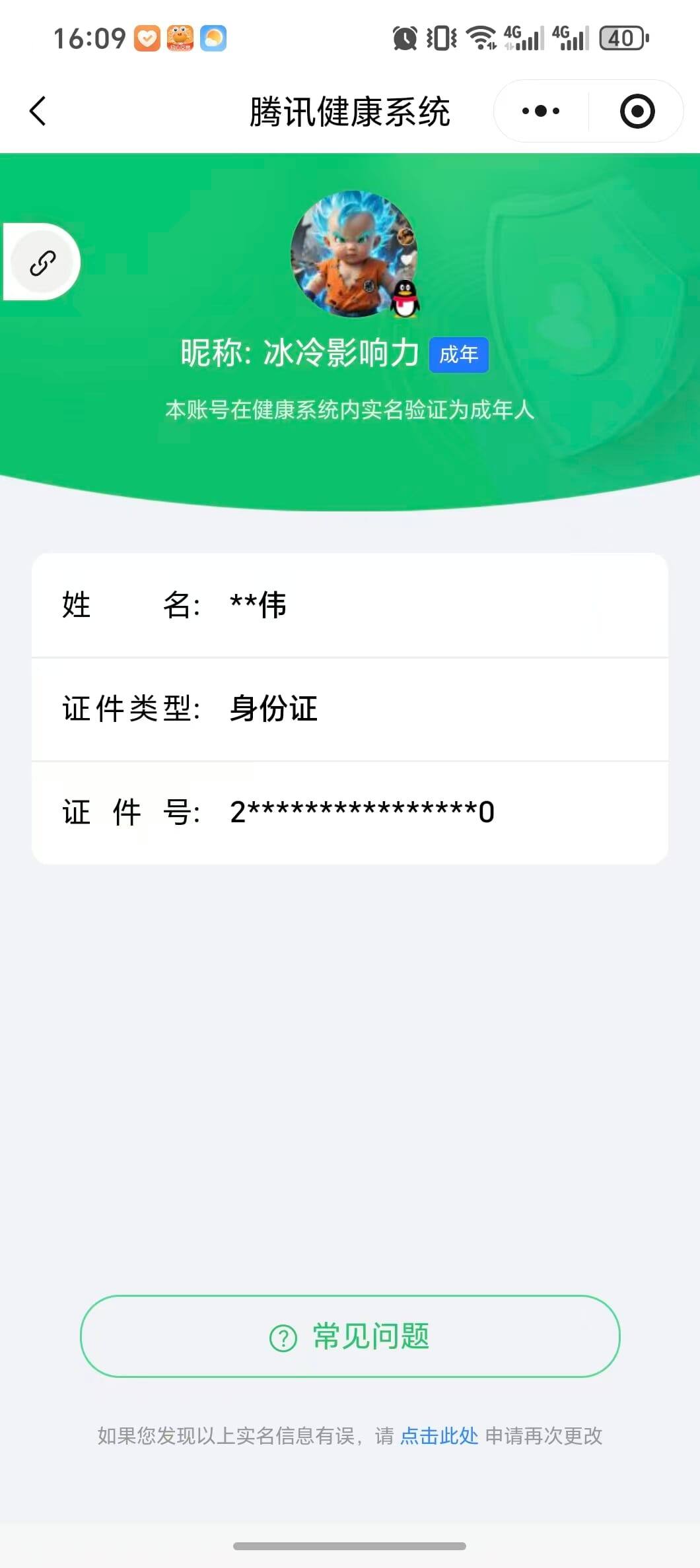Close the mini program with the circle icon
The height and width of the screenshot is (1568, 700).
[637, 111]
